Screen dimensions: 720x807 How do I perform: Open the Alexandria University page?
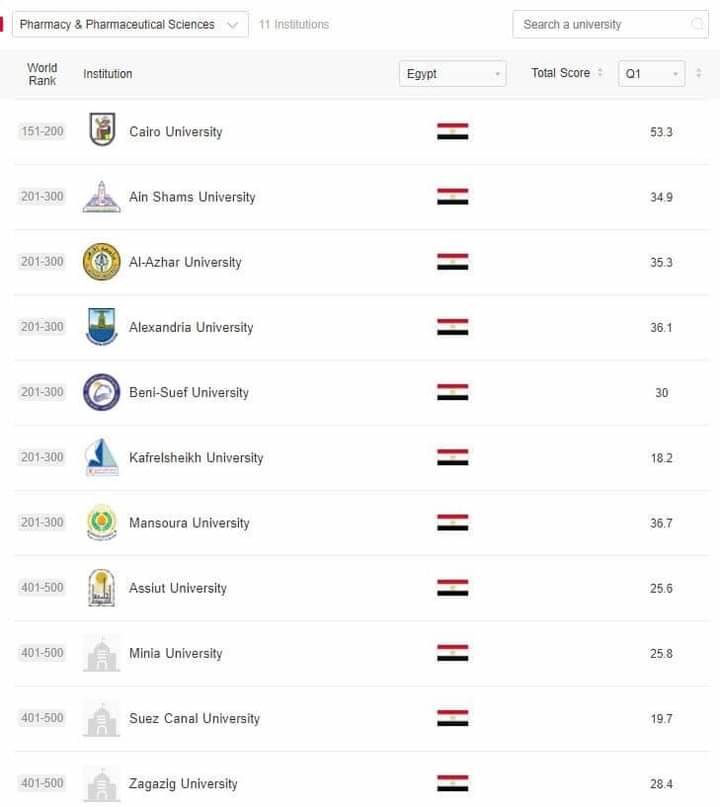[191, 327]
